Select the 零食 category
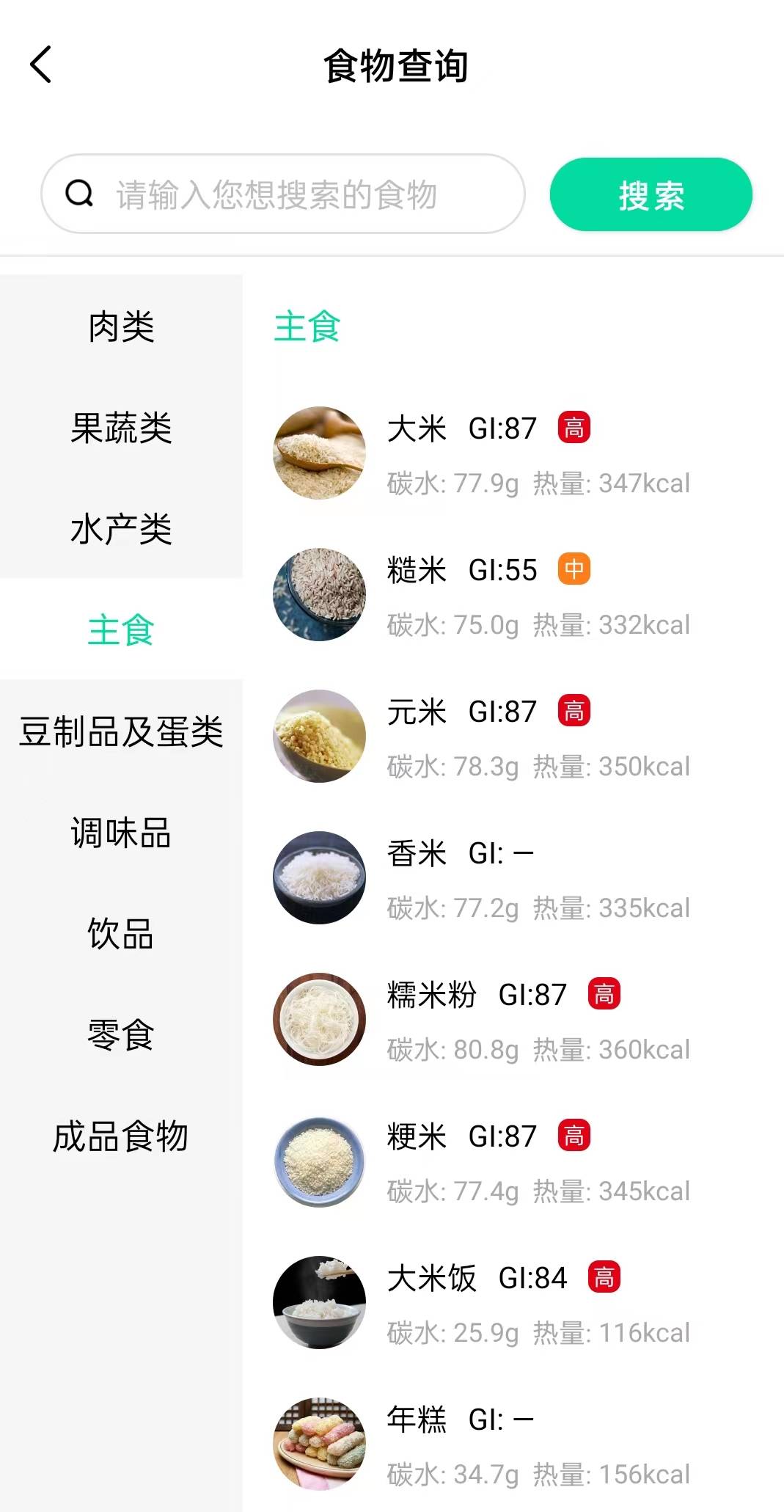The image size is (784, 1512). tap(121, 1035)
